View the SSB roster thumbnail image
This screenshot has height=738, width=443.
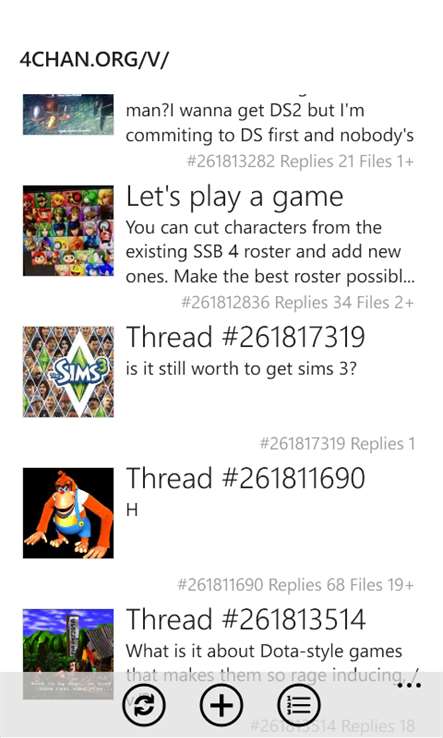(x=68, y=231)
